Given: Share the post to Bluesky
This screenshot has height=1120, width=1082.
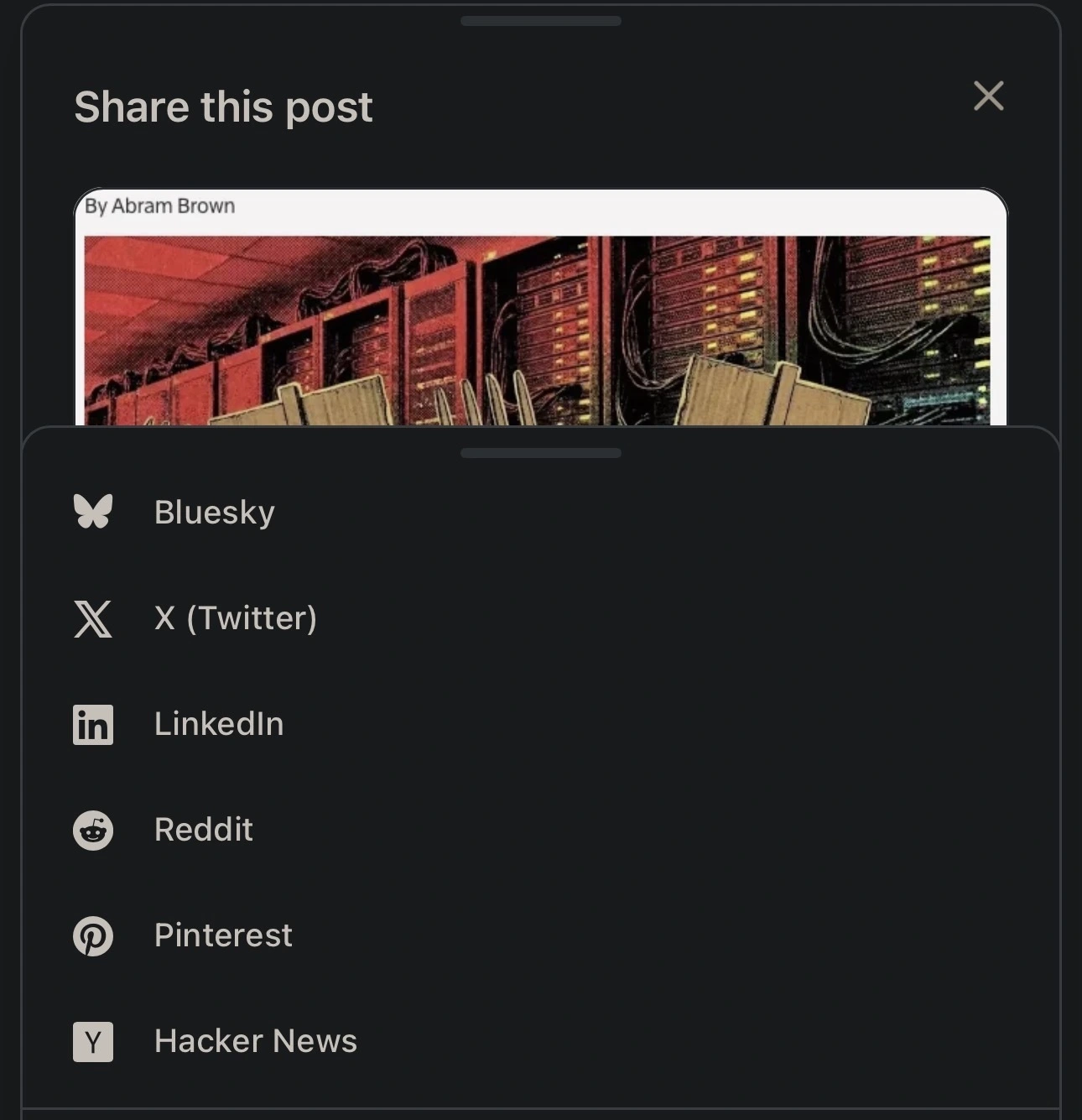Looking at the screenshot, I should (541, 512).
